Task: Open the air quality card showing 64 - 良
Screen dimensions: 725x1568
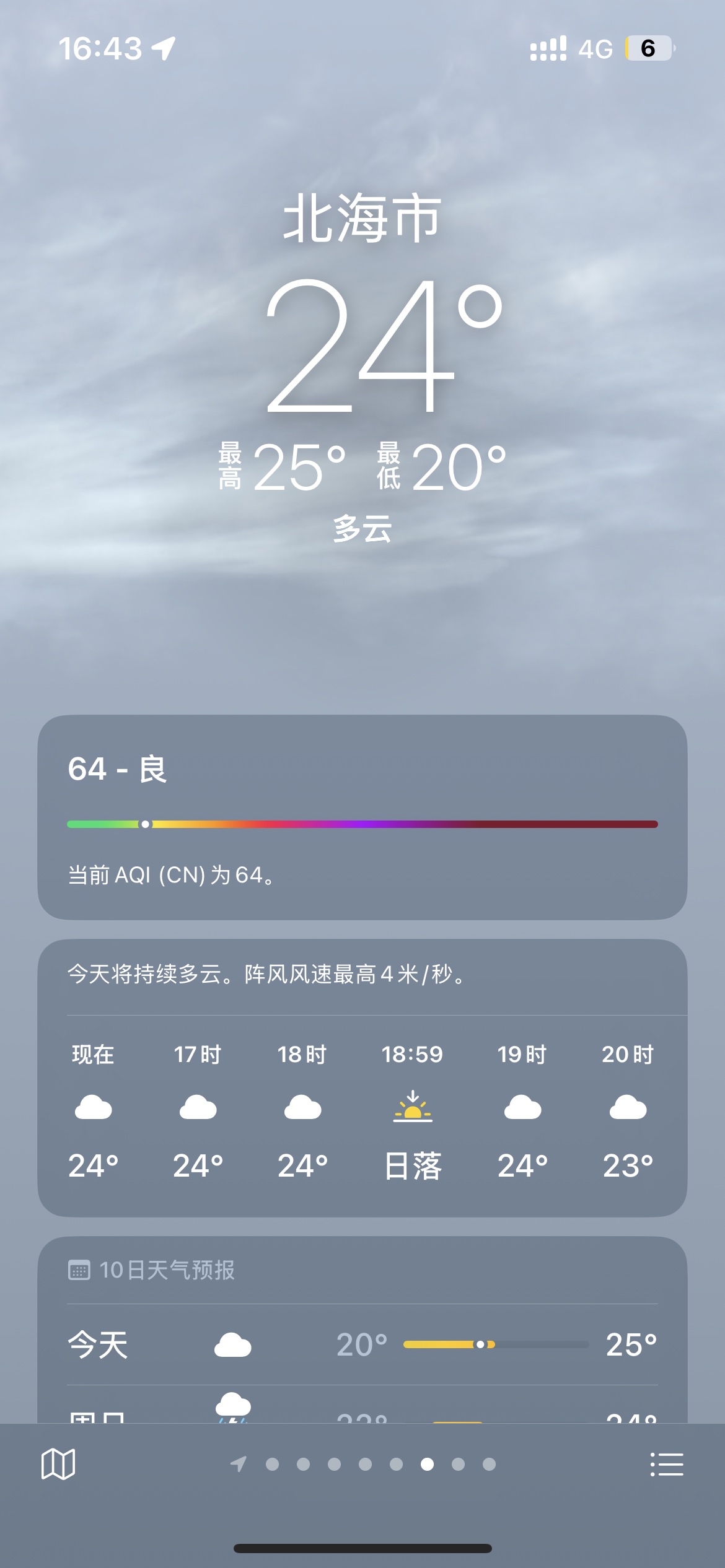Action: click(x=362, y=817)
